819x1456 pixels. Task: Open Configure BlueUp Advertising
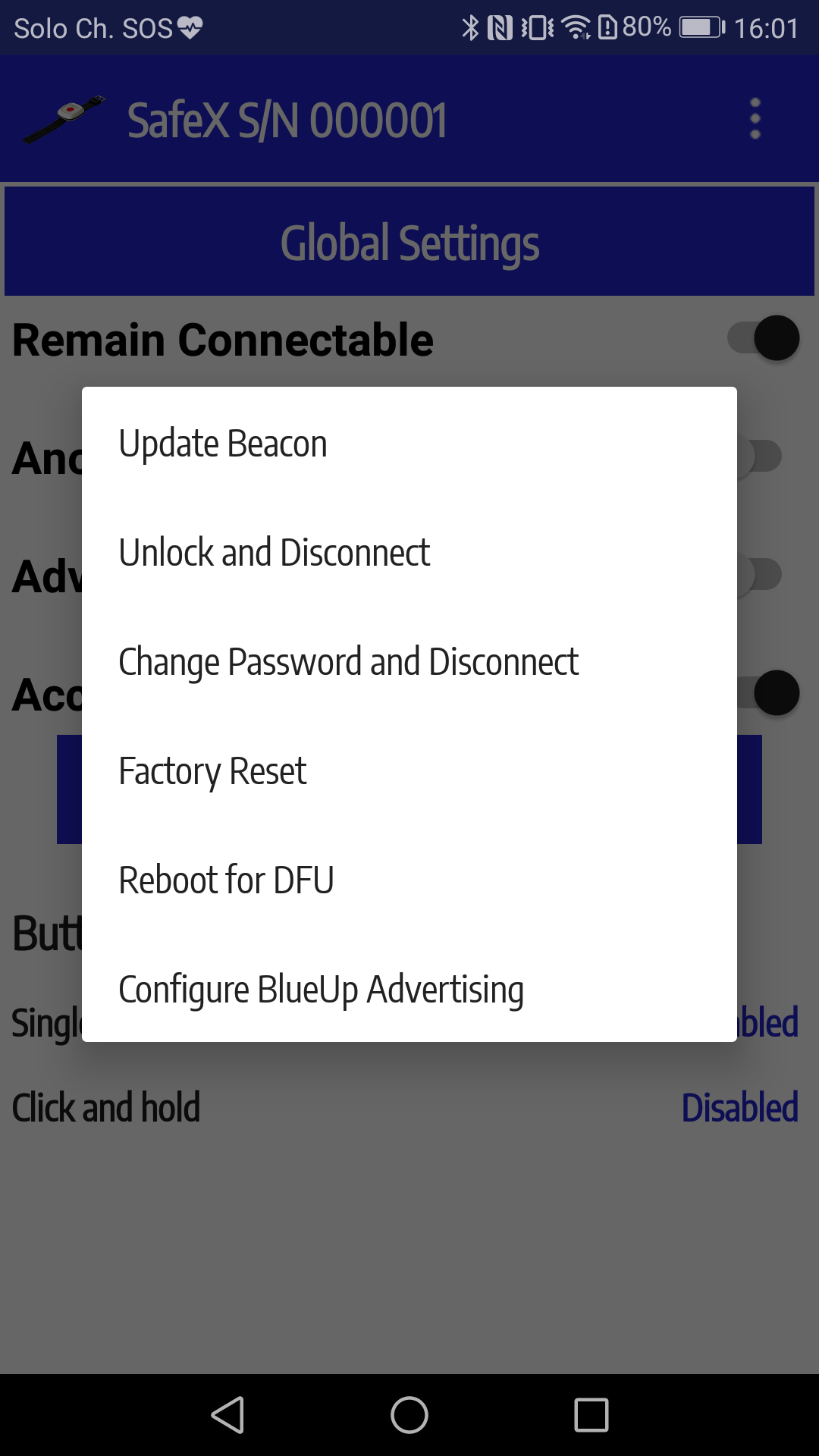(x=409, y=989)
